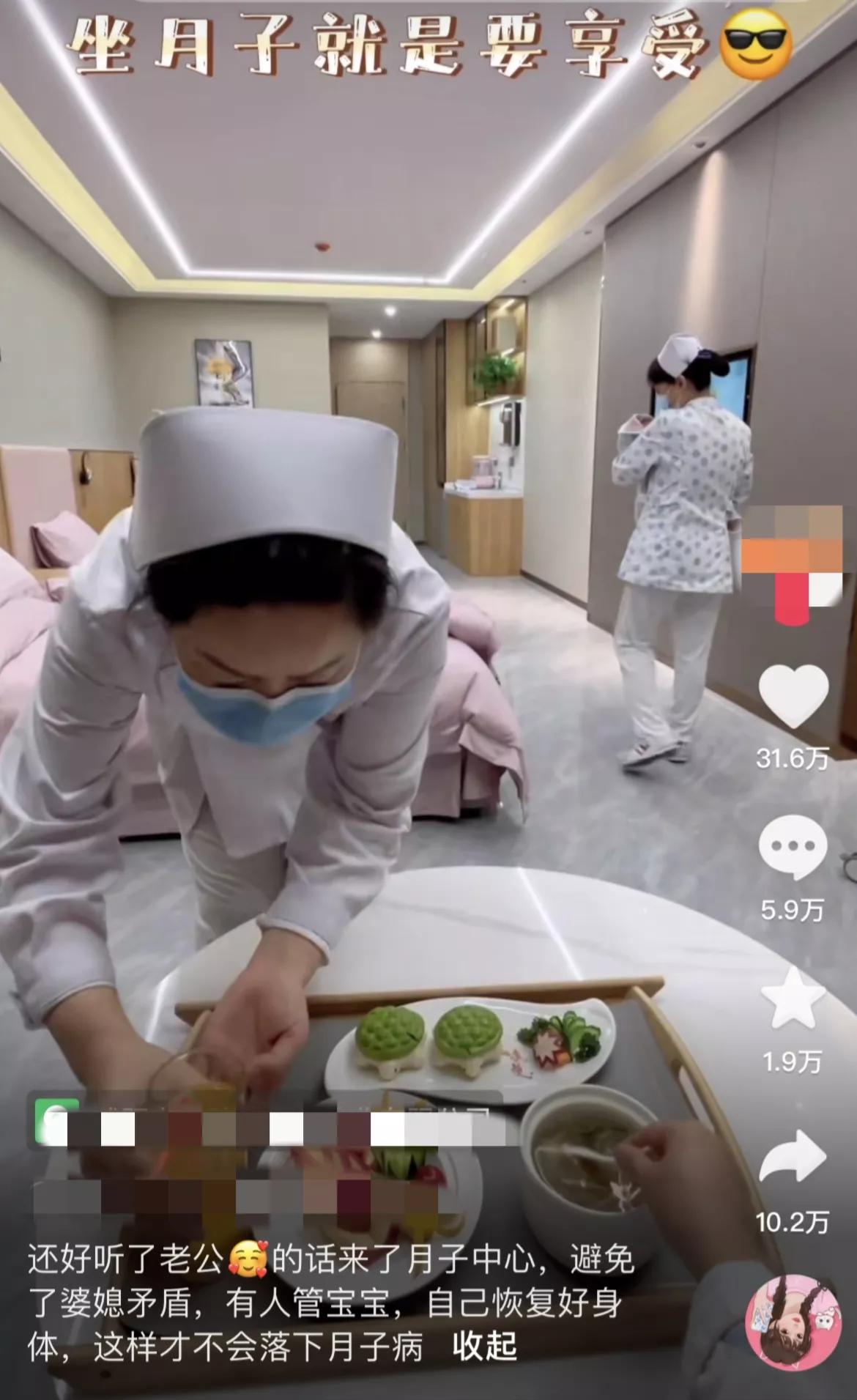Share this video via the arrow icon
Image resolution: width=857 pixels, height=1400 pixels.
point(793,1158)
